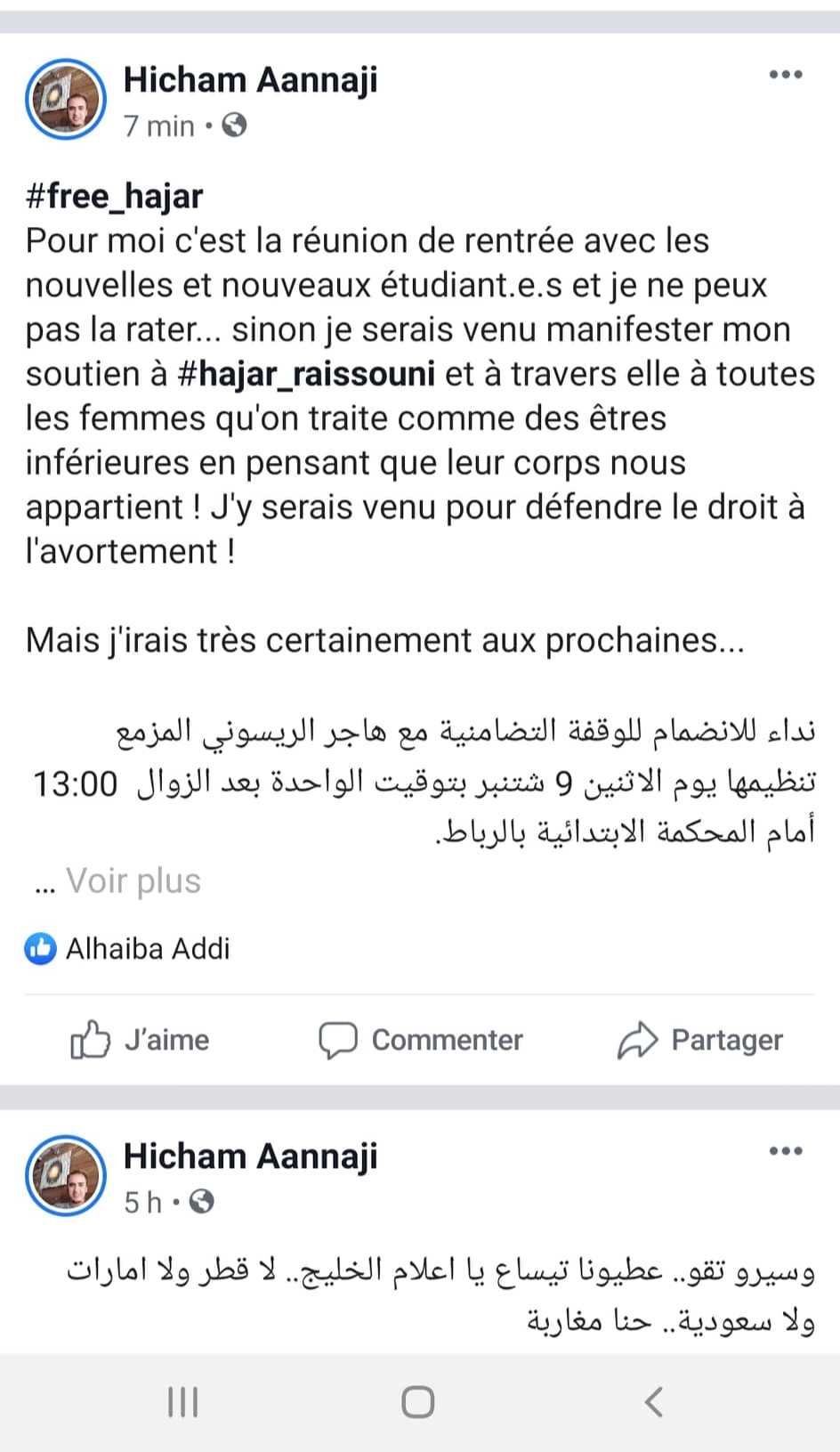View Alhaiba Addi's like reaction
The height and width of the screenshot is (1452, 840).
128,949
